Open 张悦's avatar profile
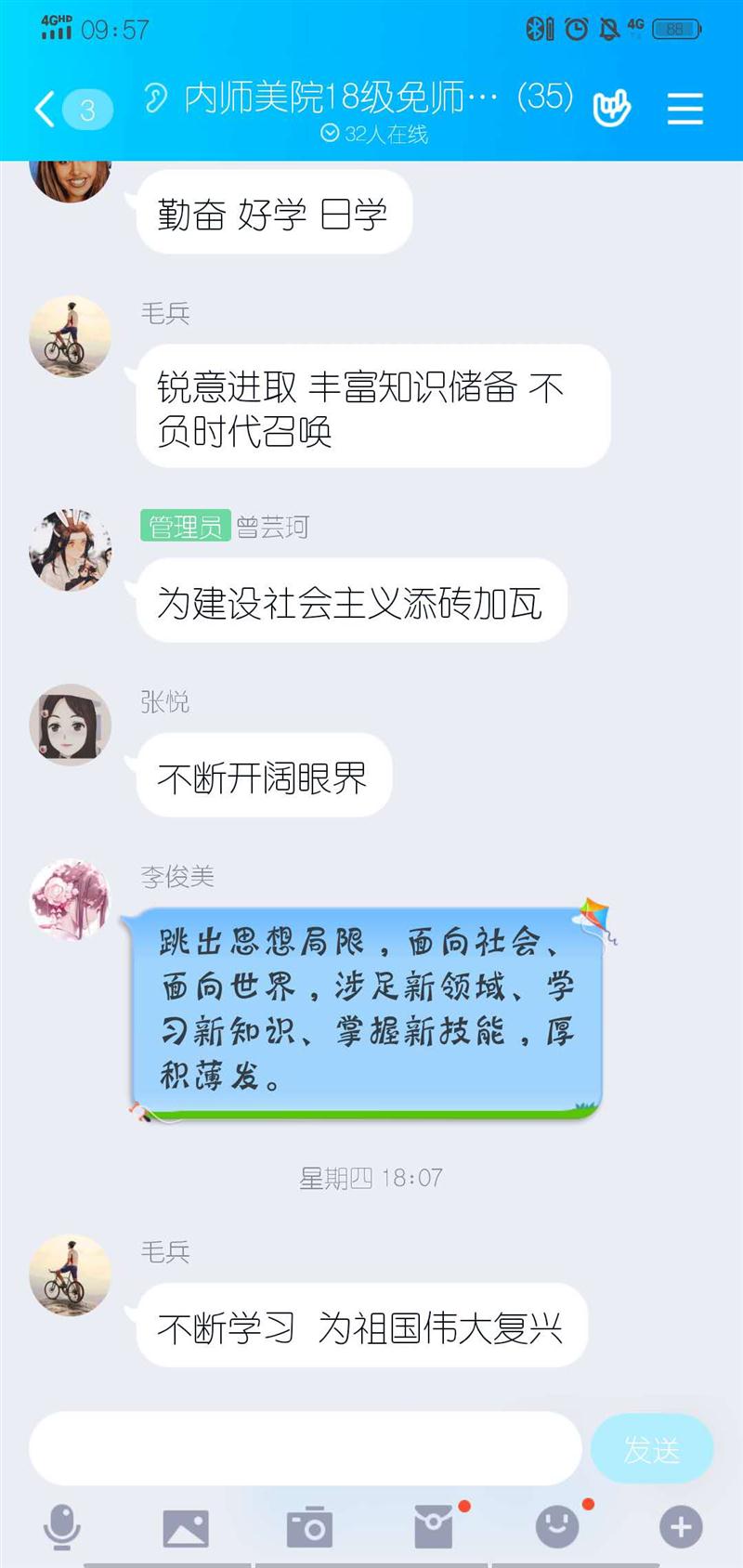This screenshot has height=1568, width=743. click(71, 725)
